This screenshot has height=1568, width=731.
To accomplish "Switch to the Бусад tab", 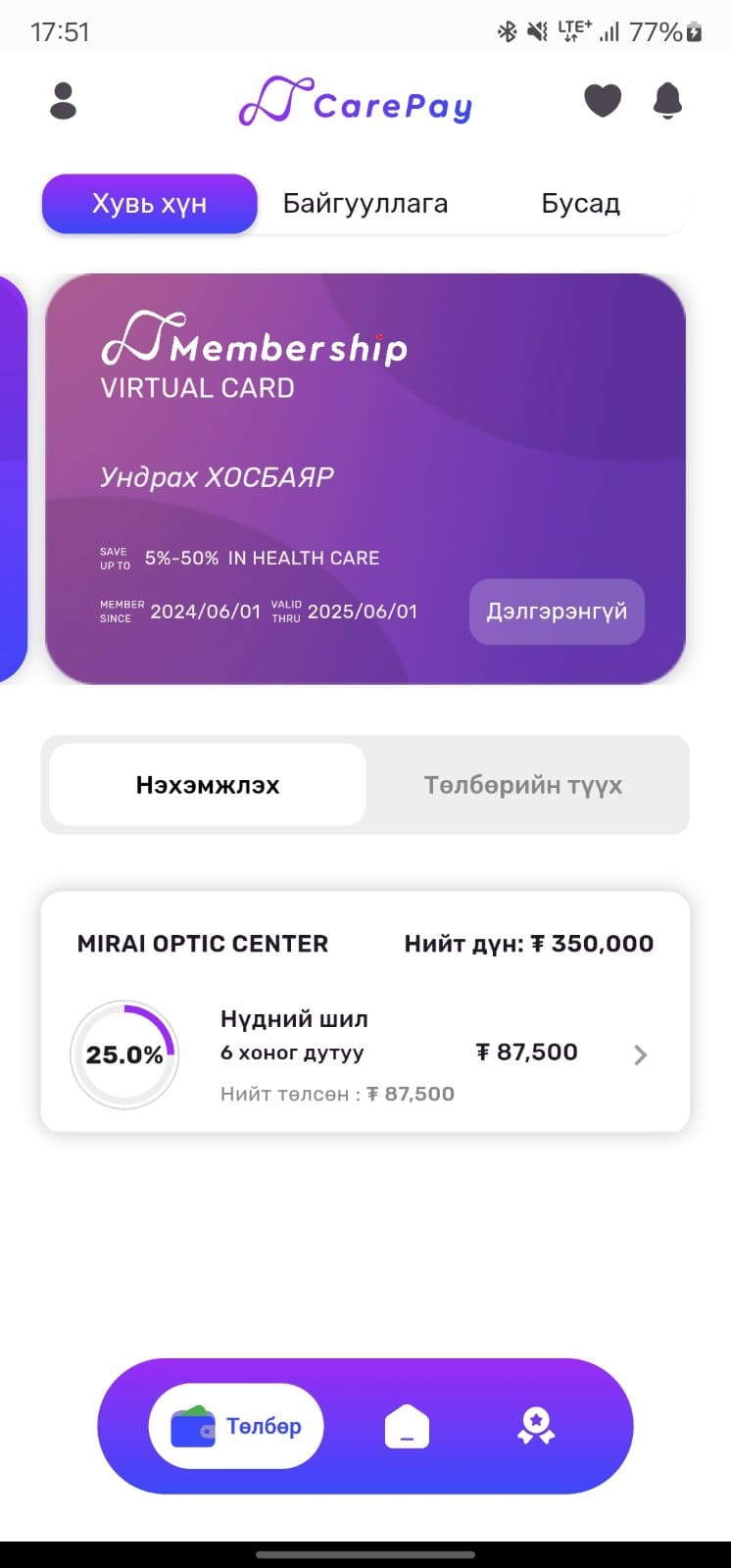I will [580, 204].
